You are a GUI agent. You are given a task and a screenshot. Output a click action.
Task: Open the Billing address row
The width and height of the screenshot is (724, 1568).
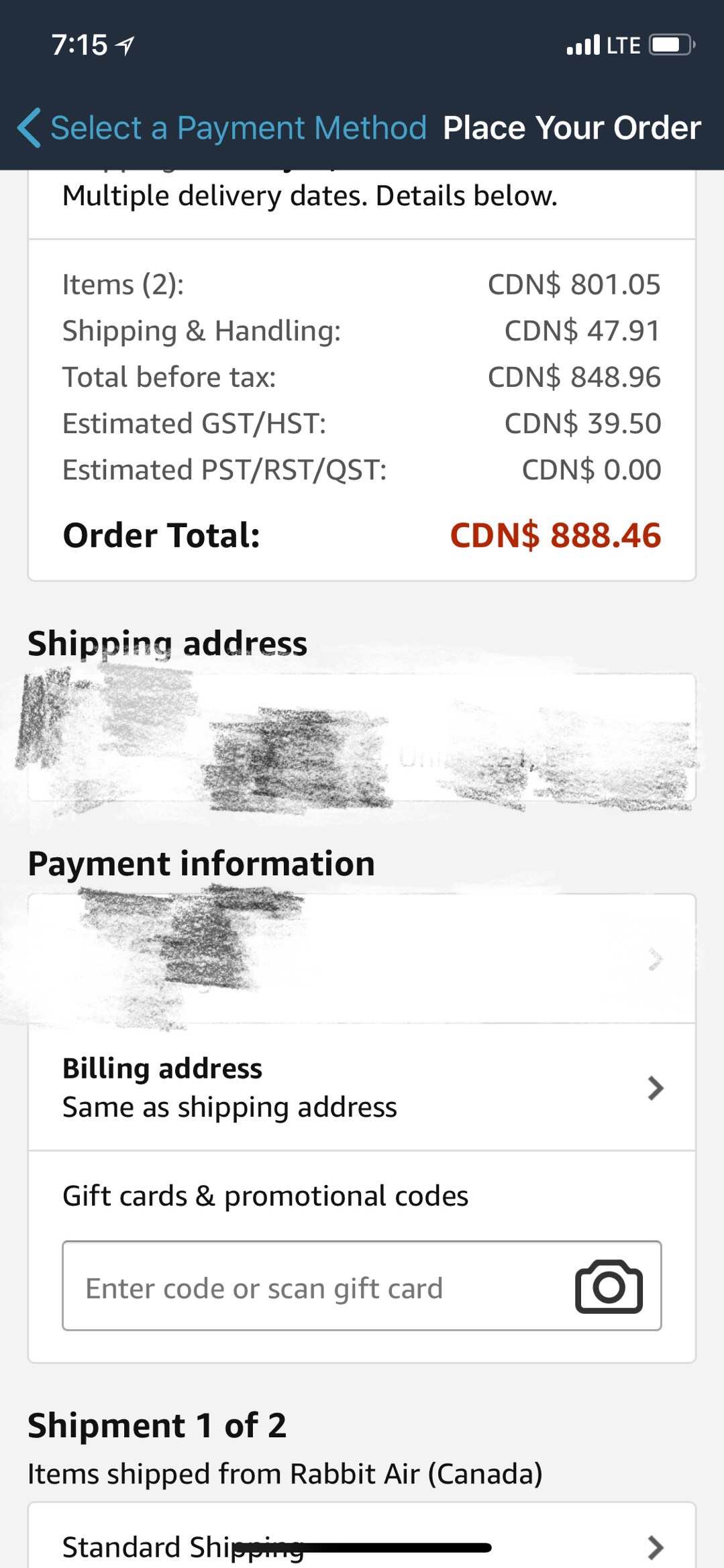point(362,1087)
